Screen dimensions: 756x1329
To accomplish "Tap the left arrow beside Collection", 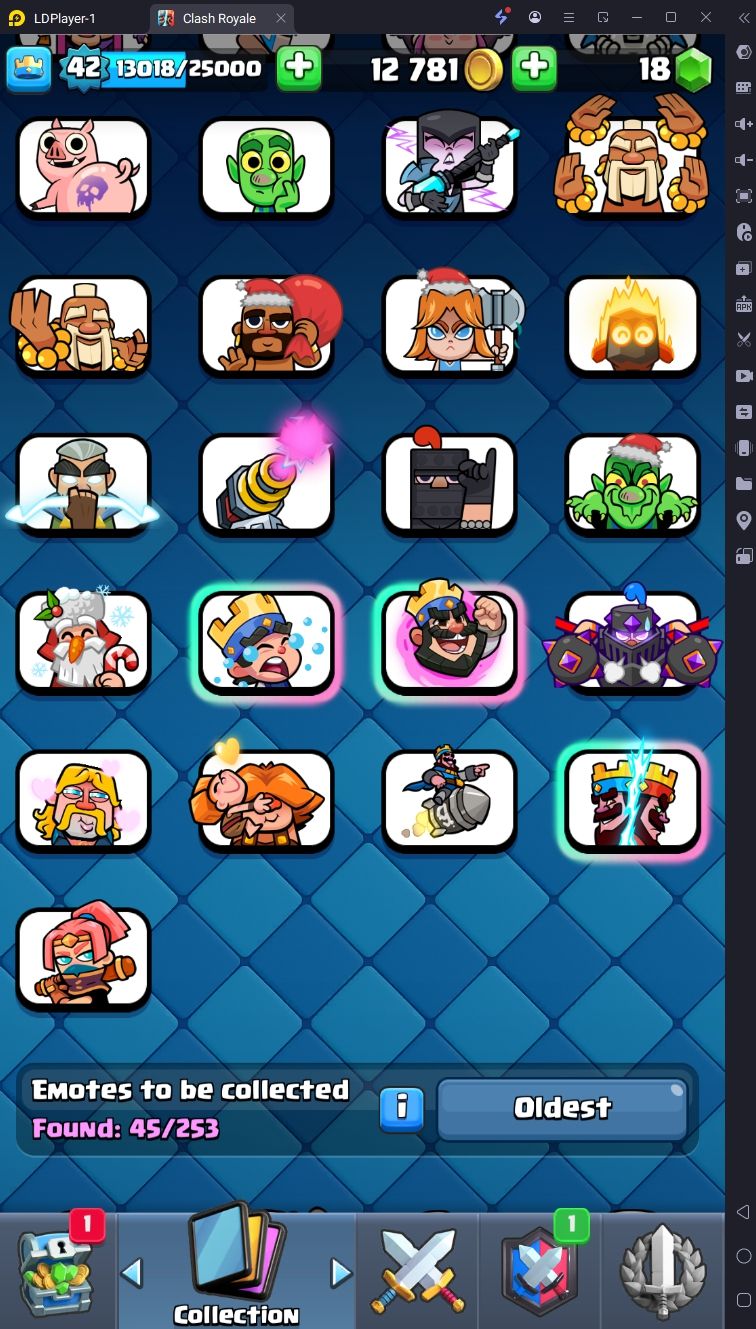I will [x=132, y=1272].
